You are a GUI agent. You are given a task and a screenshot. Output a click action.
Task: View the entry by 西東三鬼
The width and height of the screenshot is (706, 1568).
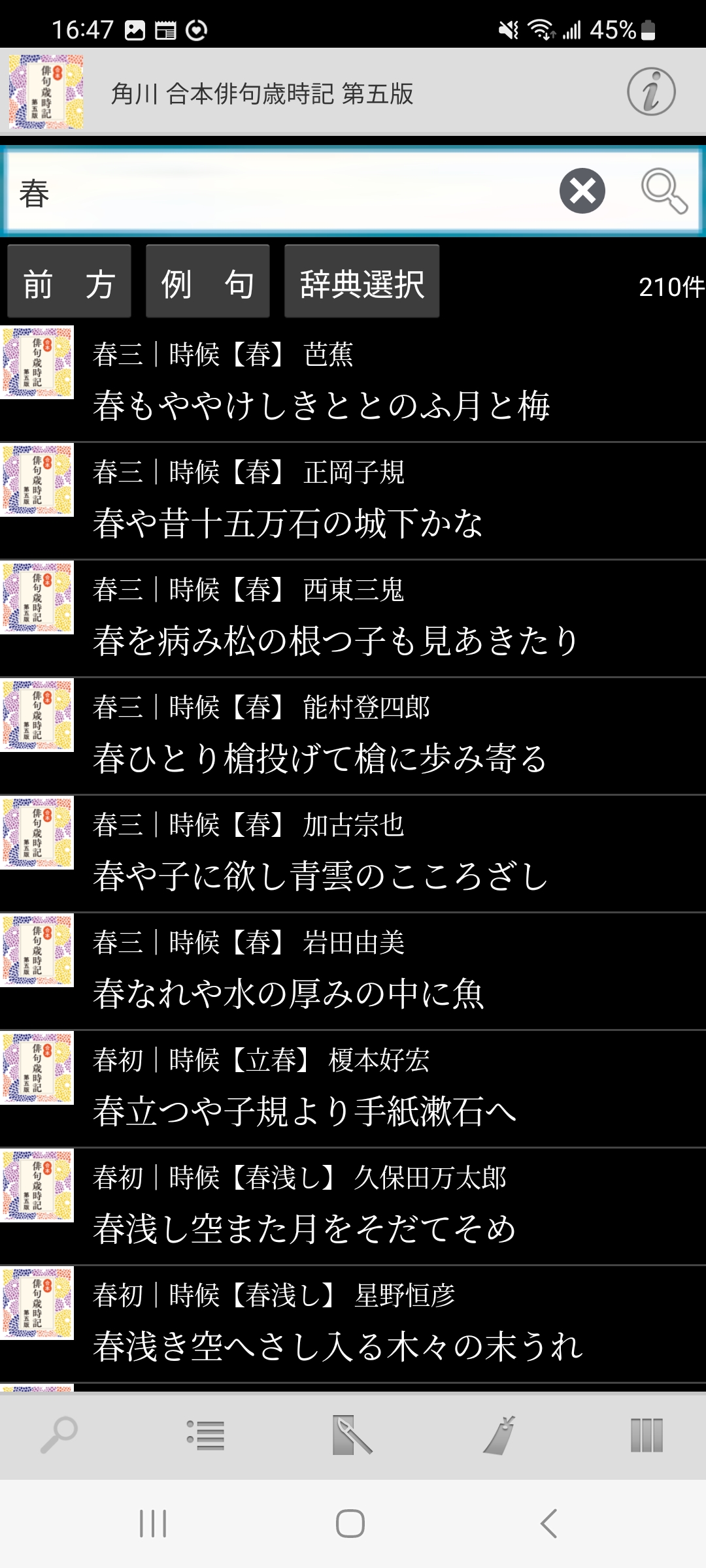pos(353,619)
